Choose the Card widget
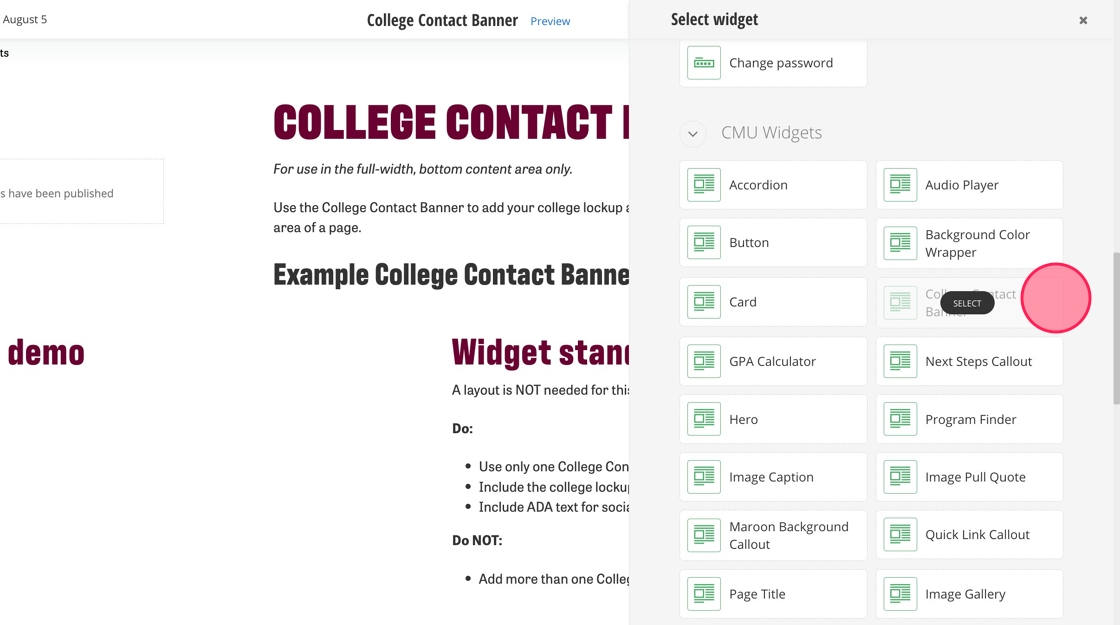 773,302
